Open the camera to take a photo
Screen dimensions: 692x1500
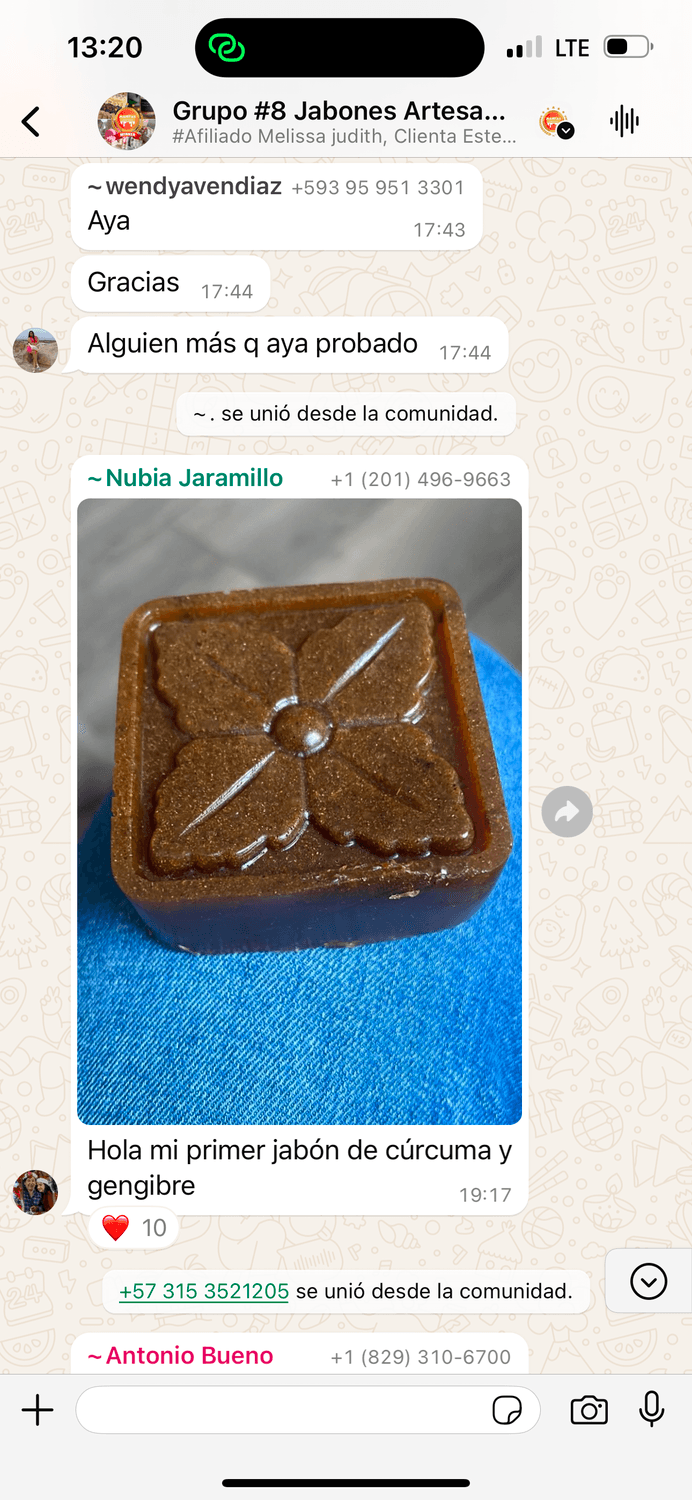point(589,1410)
